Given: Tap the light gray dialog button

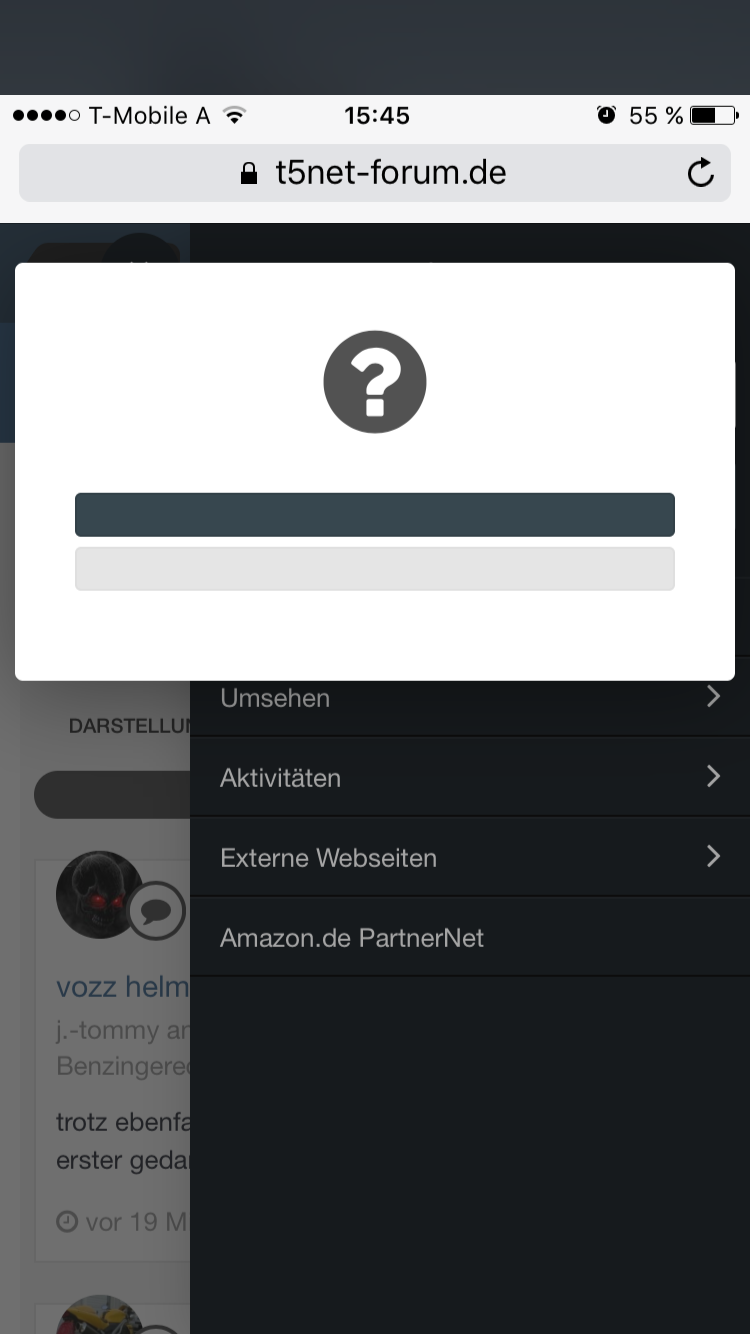Looking at the screenshot, I should (x=375, y=568).
